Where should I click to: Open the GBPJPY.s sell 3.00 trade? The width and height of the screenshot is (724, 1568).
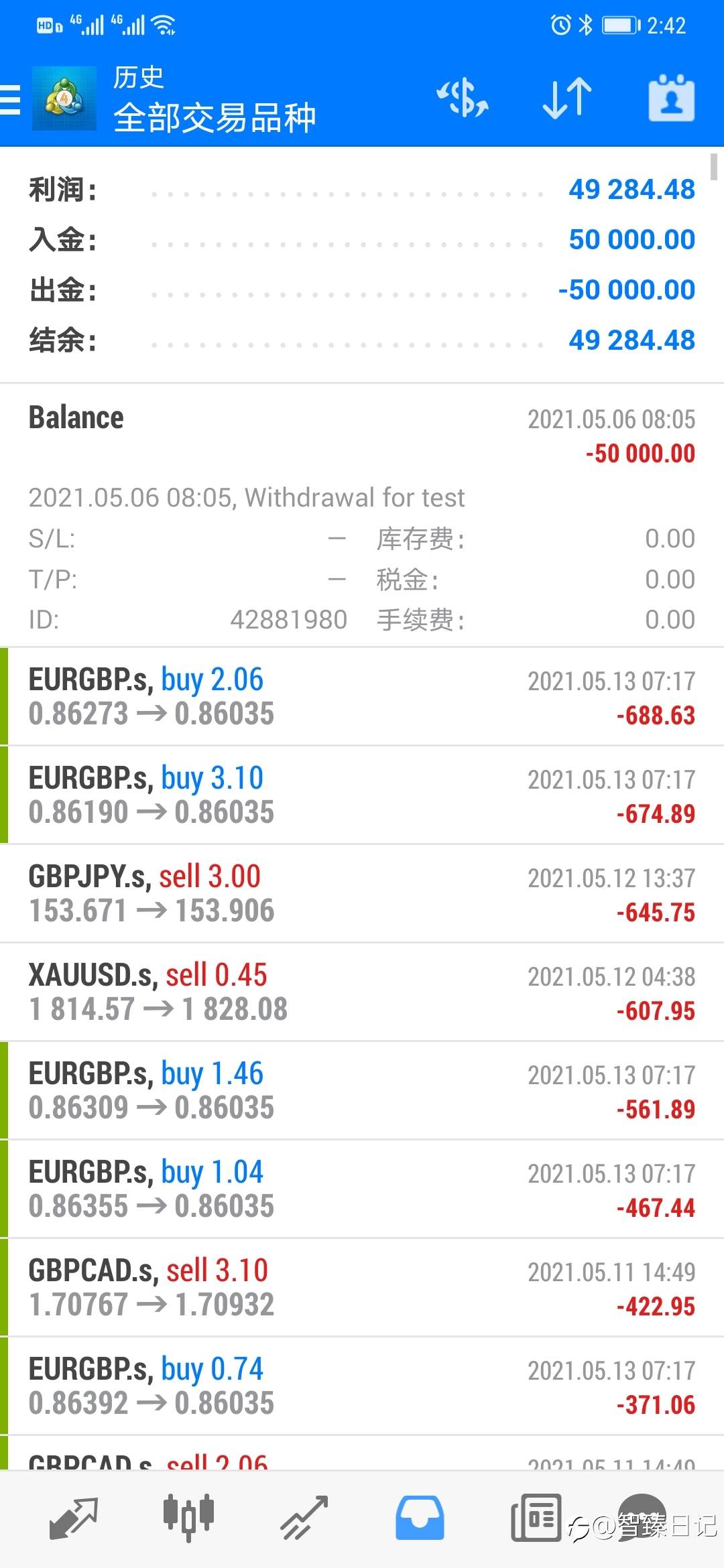[362, 894]
